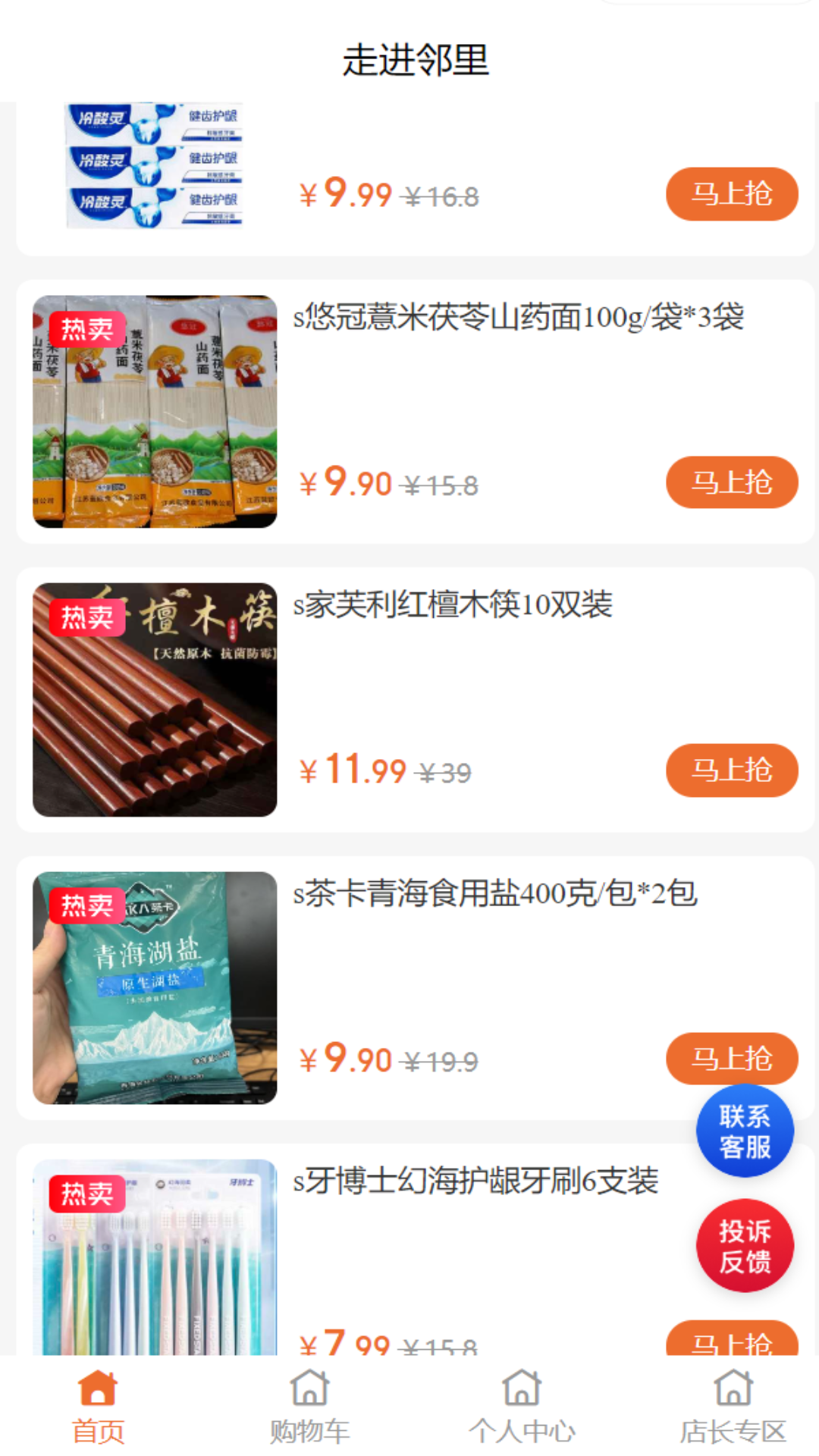Tap 马上抢 for the 青海食用盐 salt
The image size is (819, 1456).
coord(730,1059)
